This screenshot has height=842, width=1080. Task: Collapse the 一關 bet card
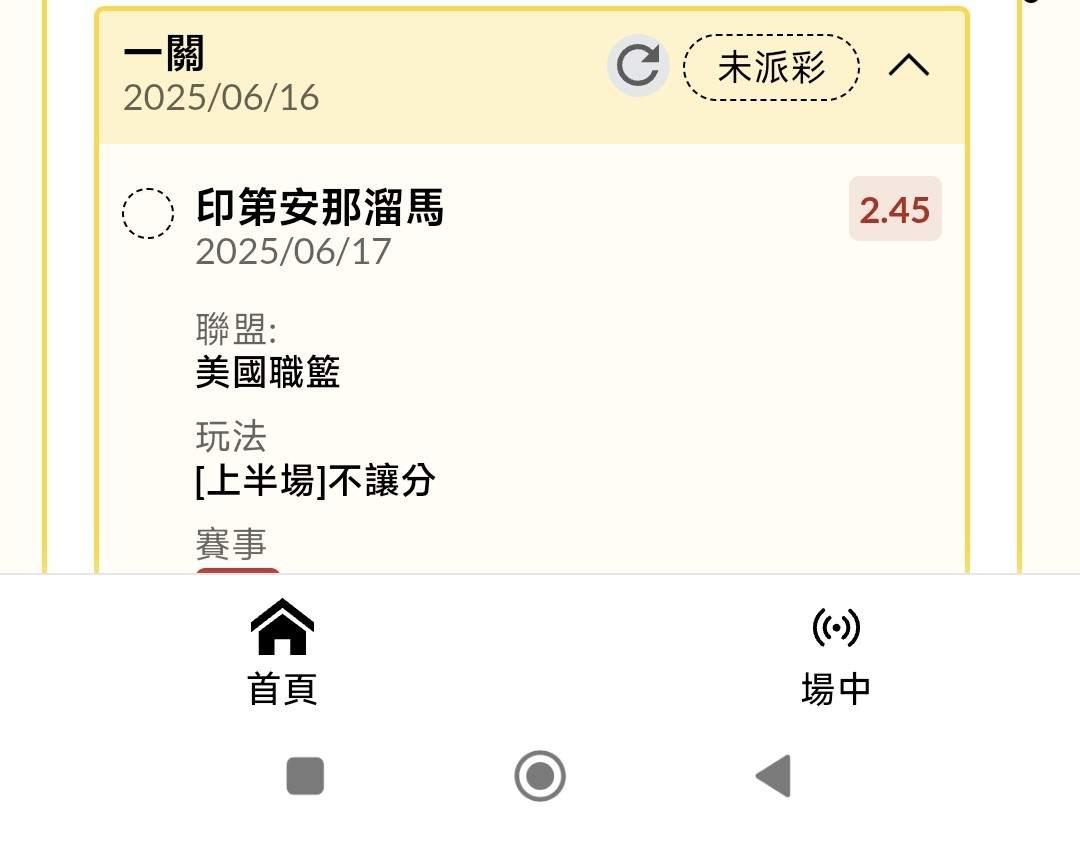tap(908, 66)
